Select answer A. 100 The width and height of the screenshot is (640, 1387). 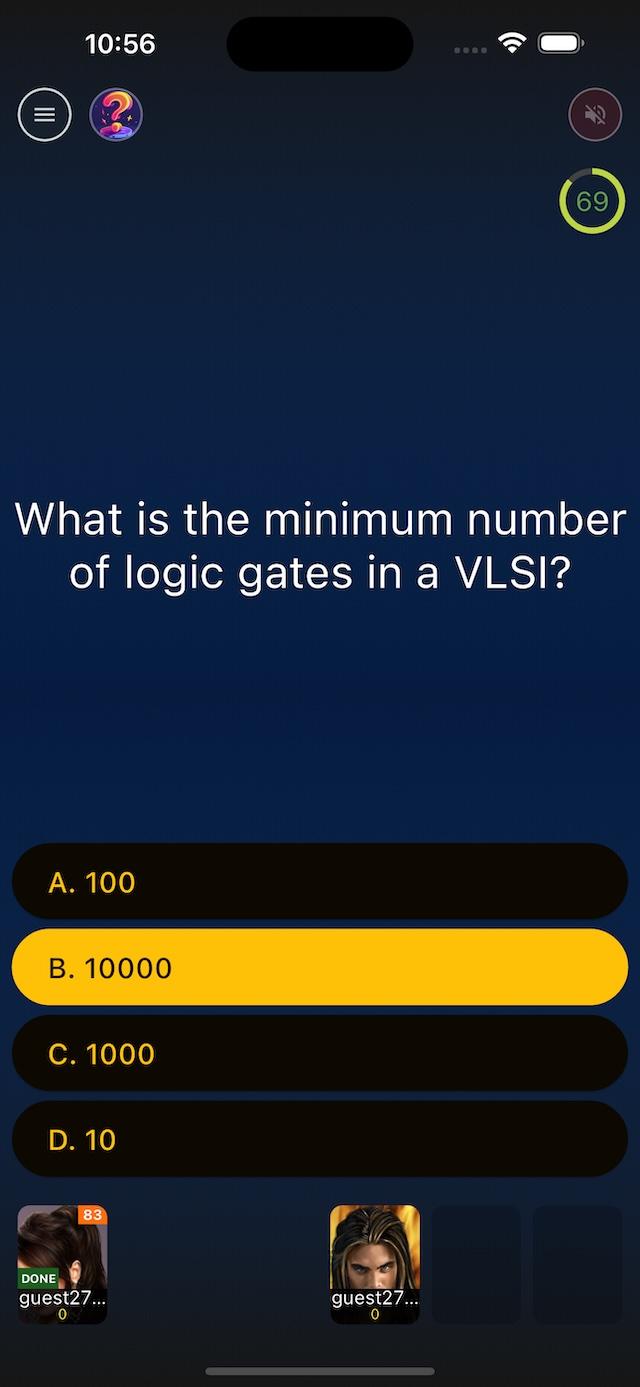pyautogui.click(x=320, y=881)
